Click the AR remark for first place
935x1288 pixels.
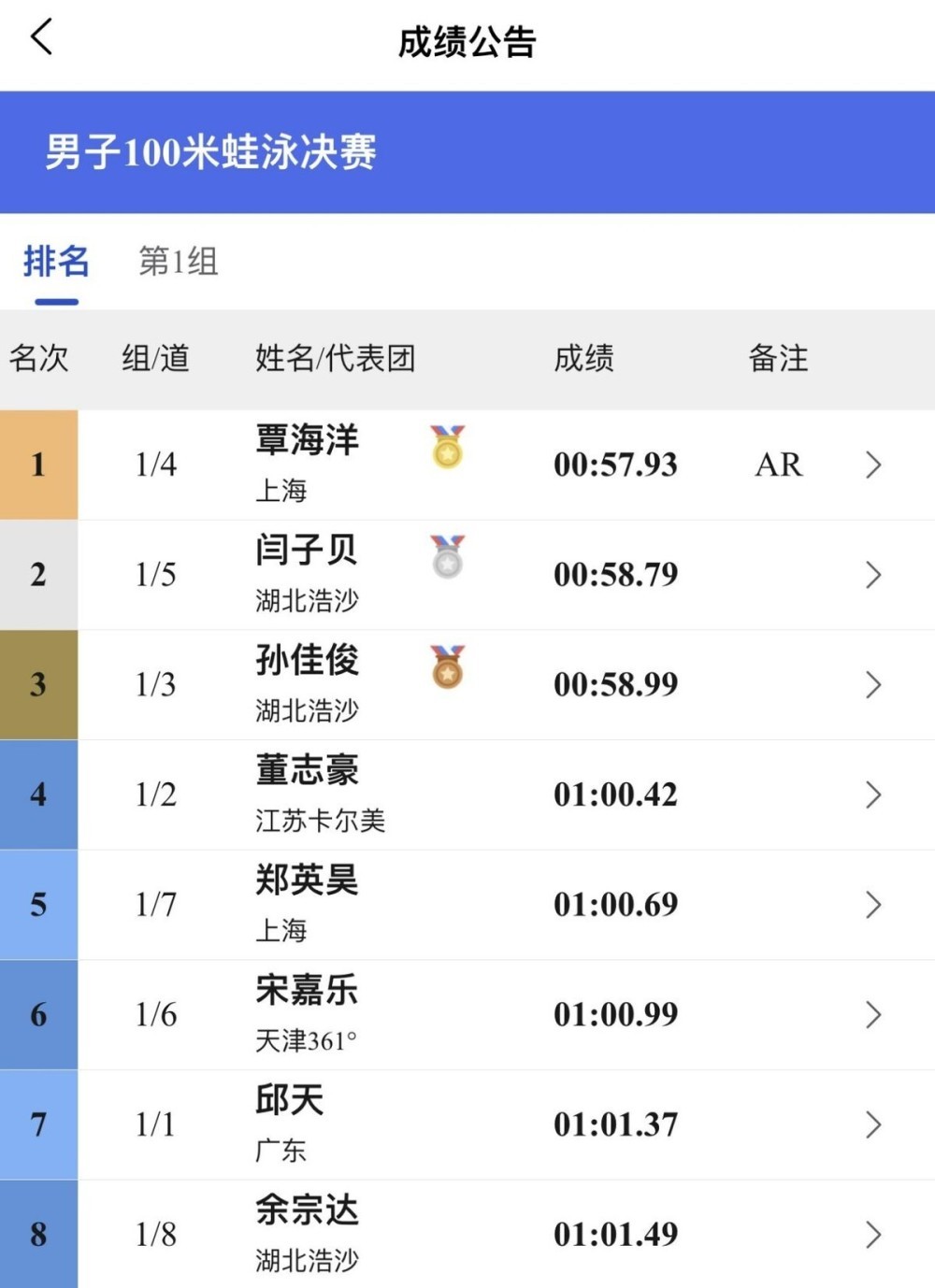coord(780,465)
